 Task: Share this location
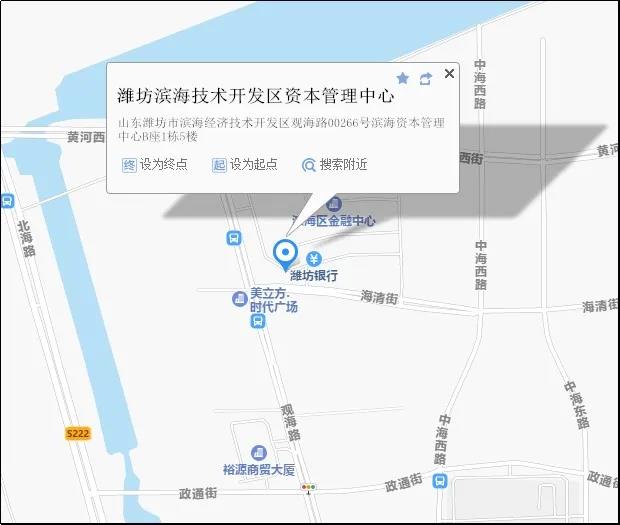[425, 78]
